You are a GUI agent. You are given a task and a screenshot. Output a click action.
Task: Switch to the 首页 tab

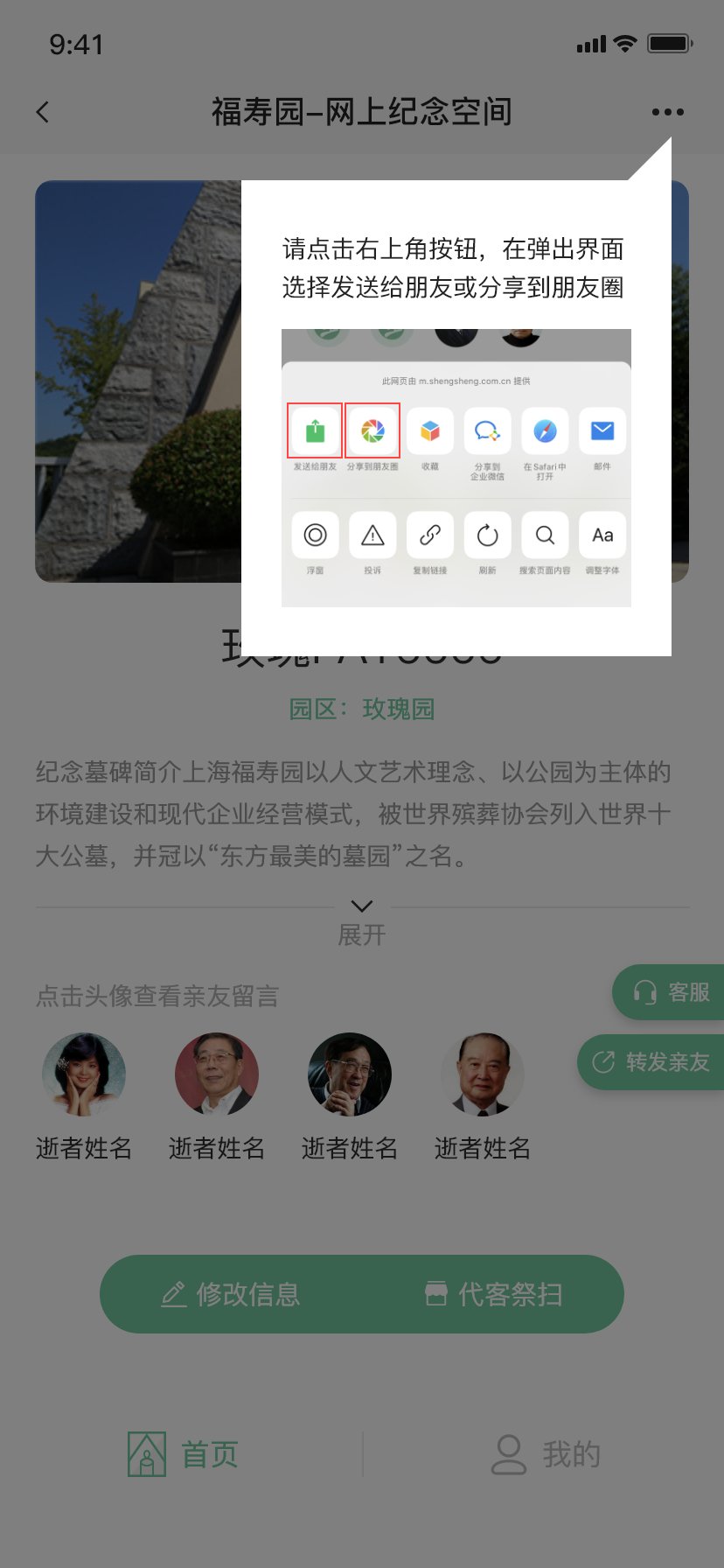183,1454
